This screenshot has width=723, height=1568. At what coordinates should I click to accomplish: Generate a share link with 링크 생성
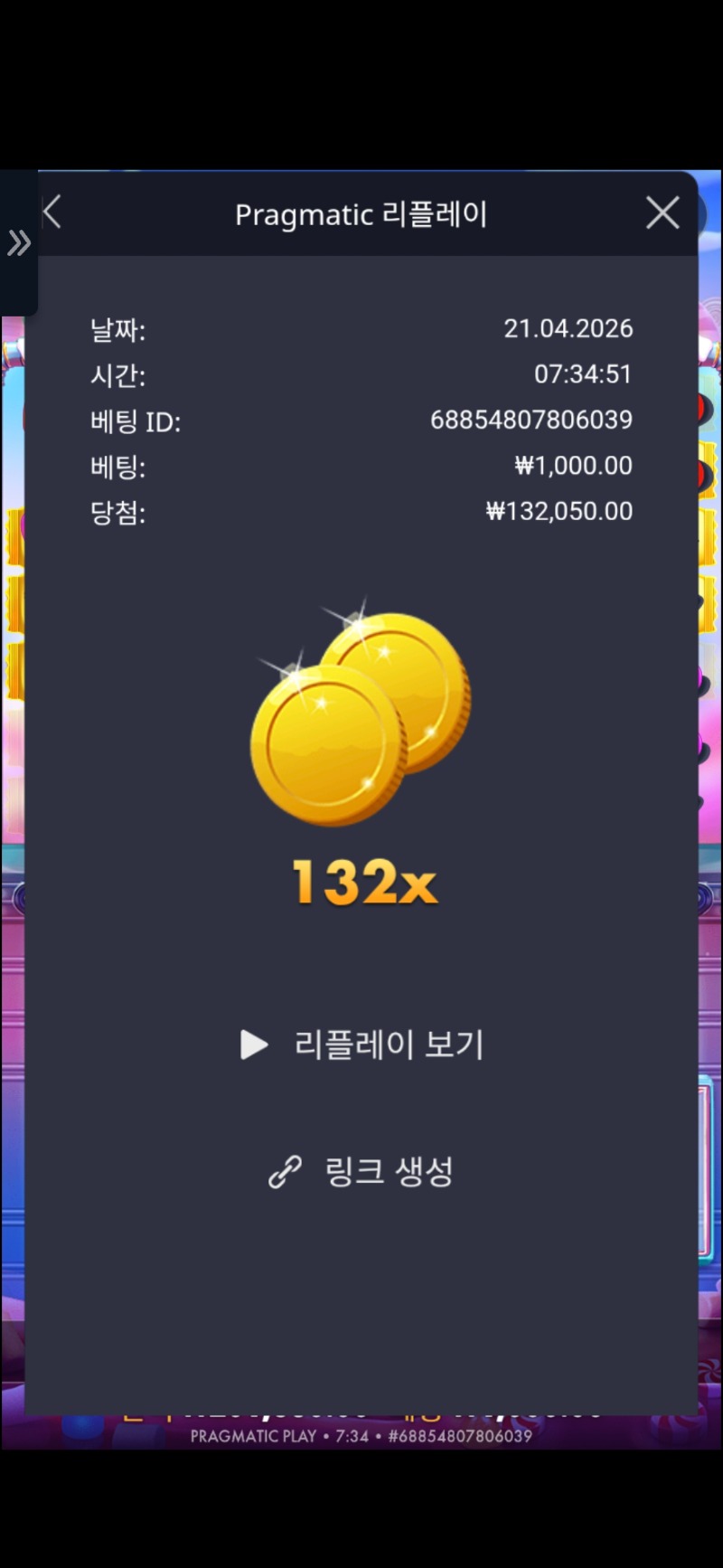(x=361, y=1172)
